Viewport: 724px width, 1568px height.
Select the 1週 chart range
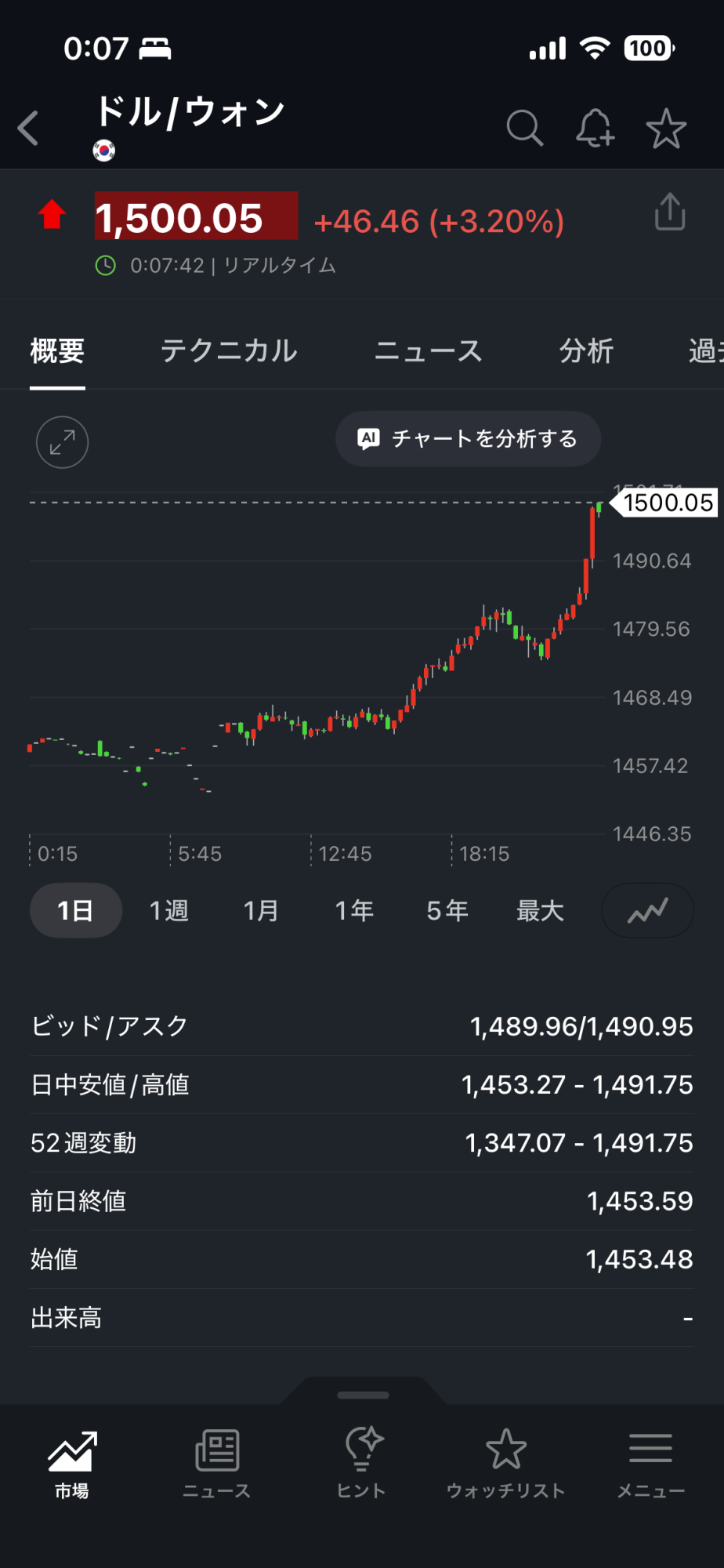click(168, 910)
